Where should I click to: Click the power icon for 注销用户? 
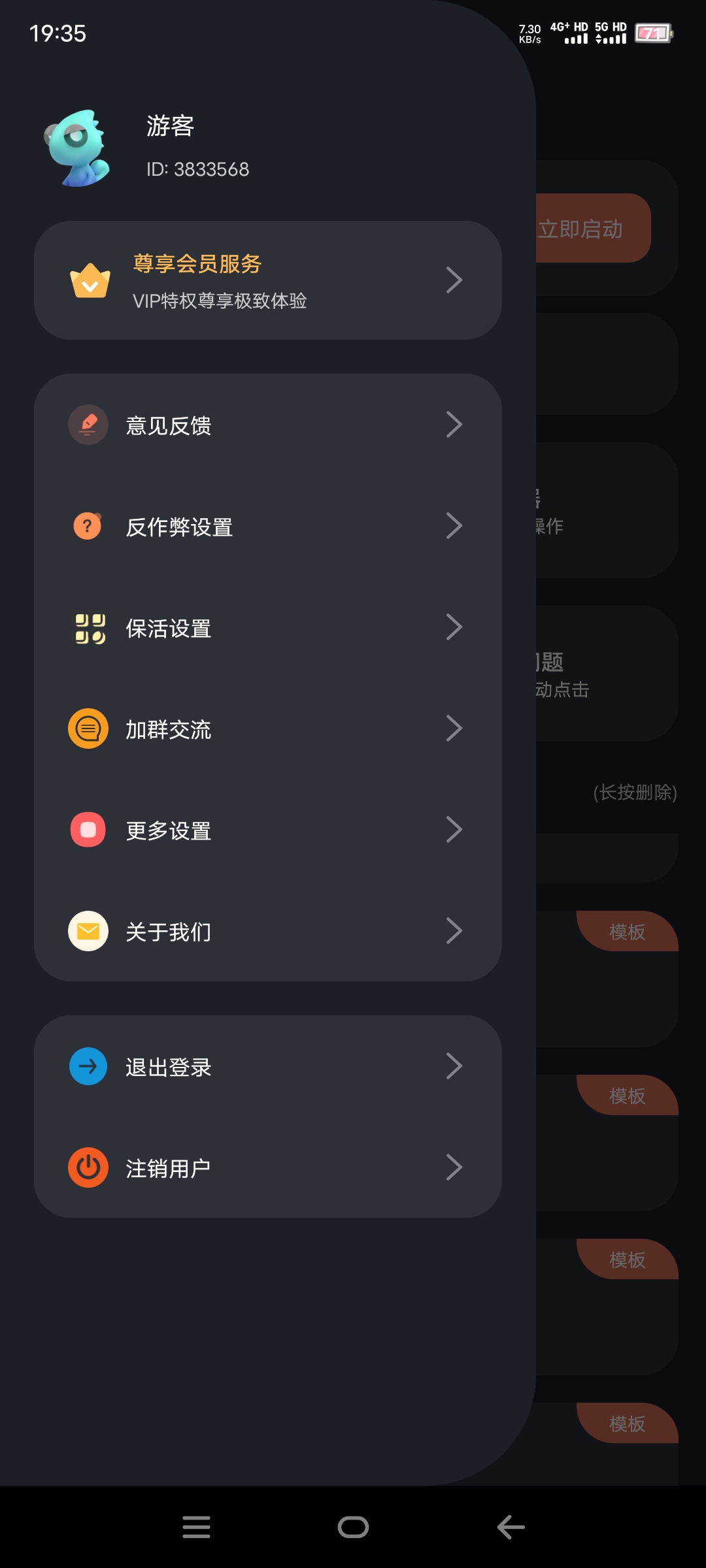click(88, 1167)
